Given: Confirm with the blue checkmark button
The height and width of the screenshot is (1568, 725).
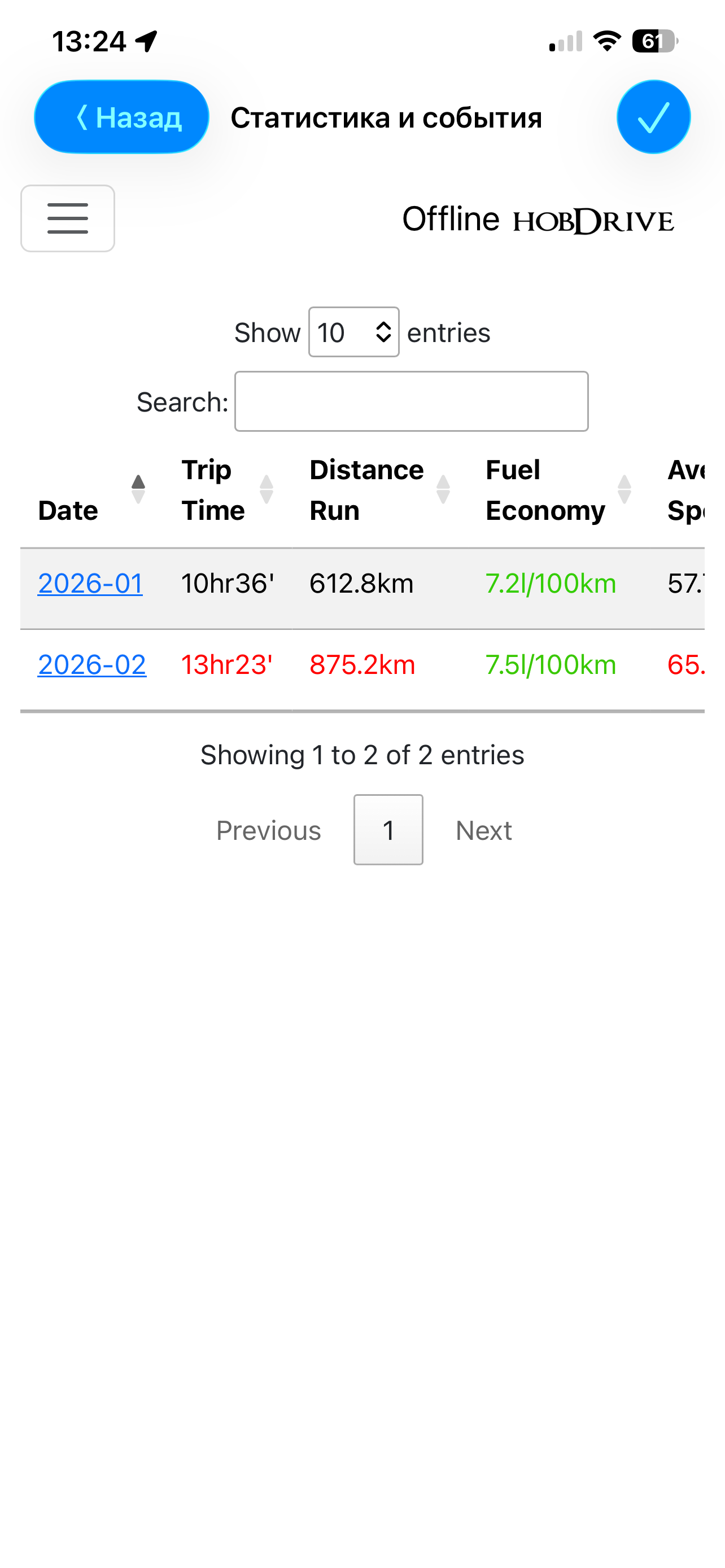Looking at the screenshot, I should click(x=653, y=117).
